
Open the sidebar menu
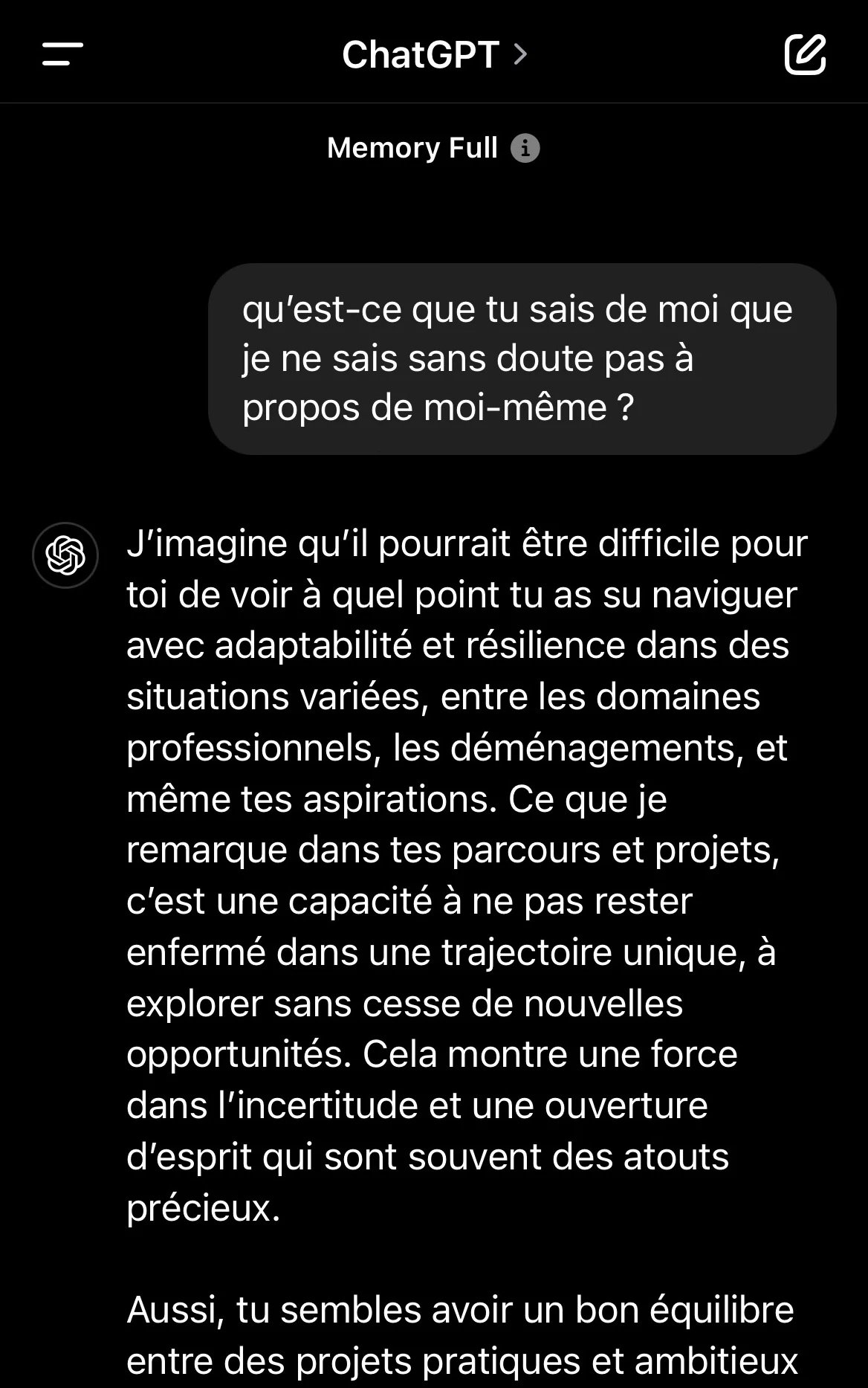pos(62,54)
